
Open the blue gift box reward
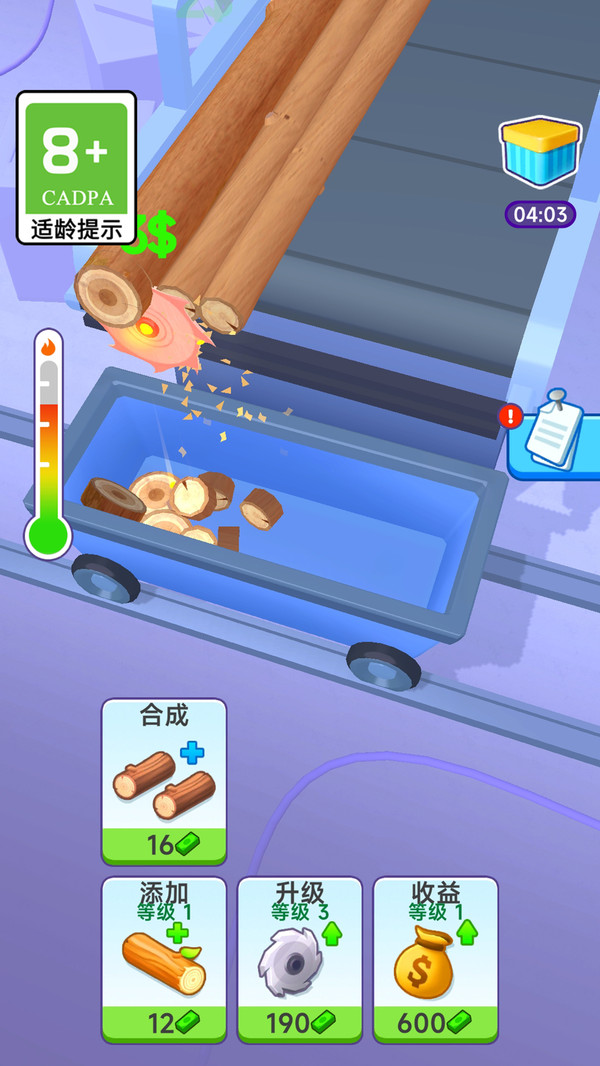pos(540,158)
